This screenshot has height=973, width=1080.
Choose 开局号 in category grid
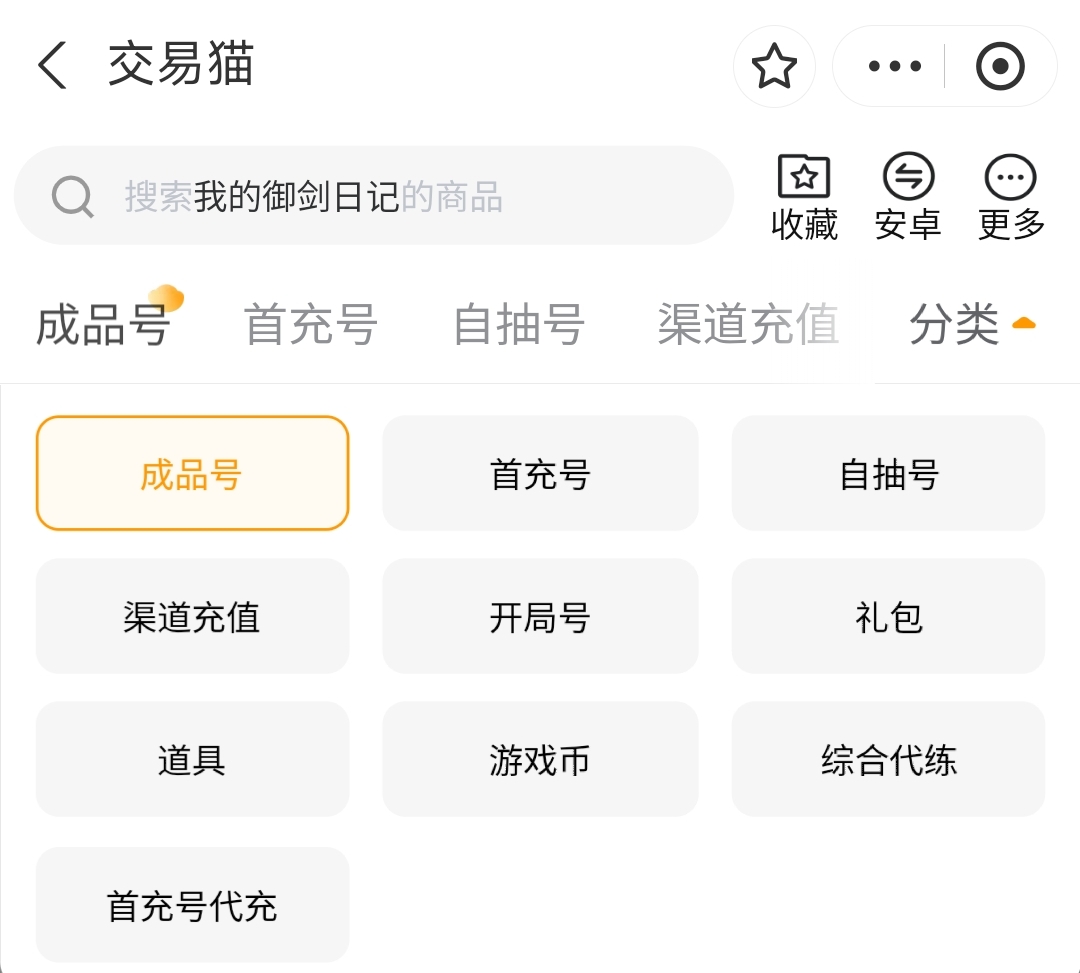click(x=540, y=616)
